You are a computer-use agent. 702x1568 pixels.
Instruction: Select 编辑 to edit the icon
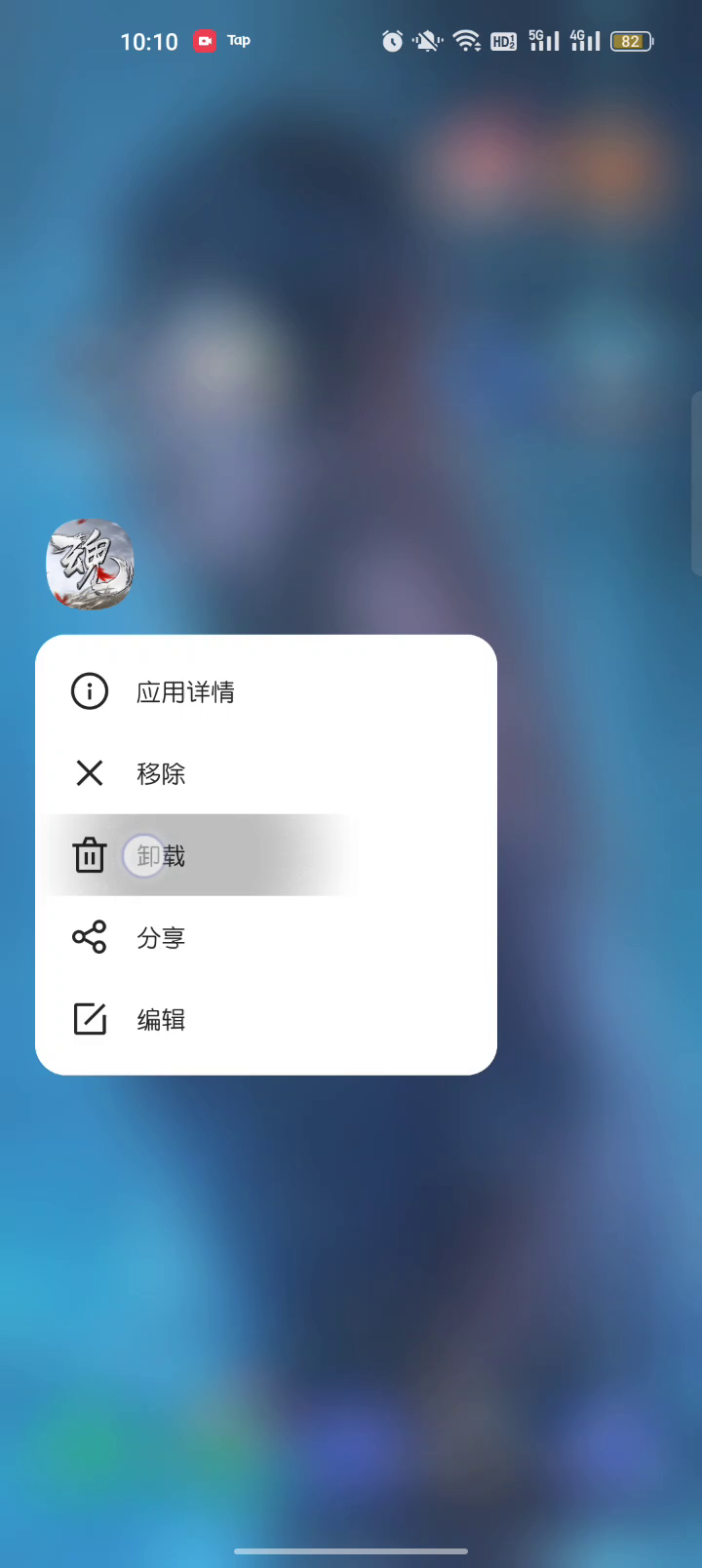(x=265, y=1019)
